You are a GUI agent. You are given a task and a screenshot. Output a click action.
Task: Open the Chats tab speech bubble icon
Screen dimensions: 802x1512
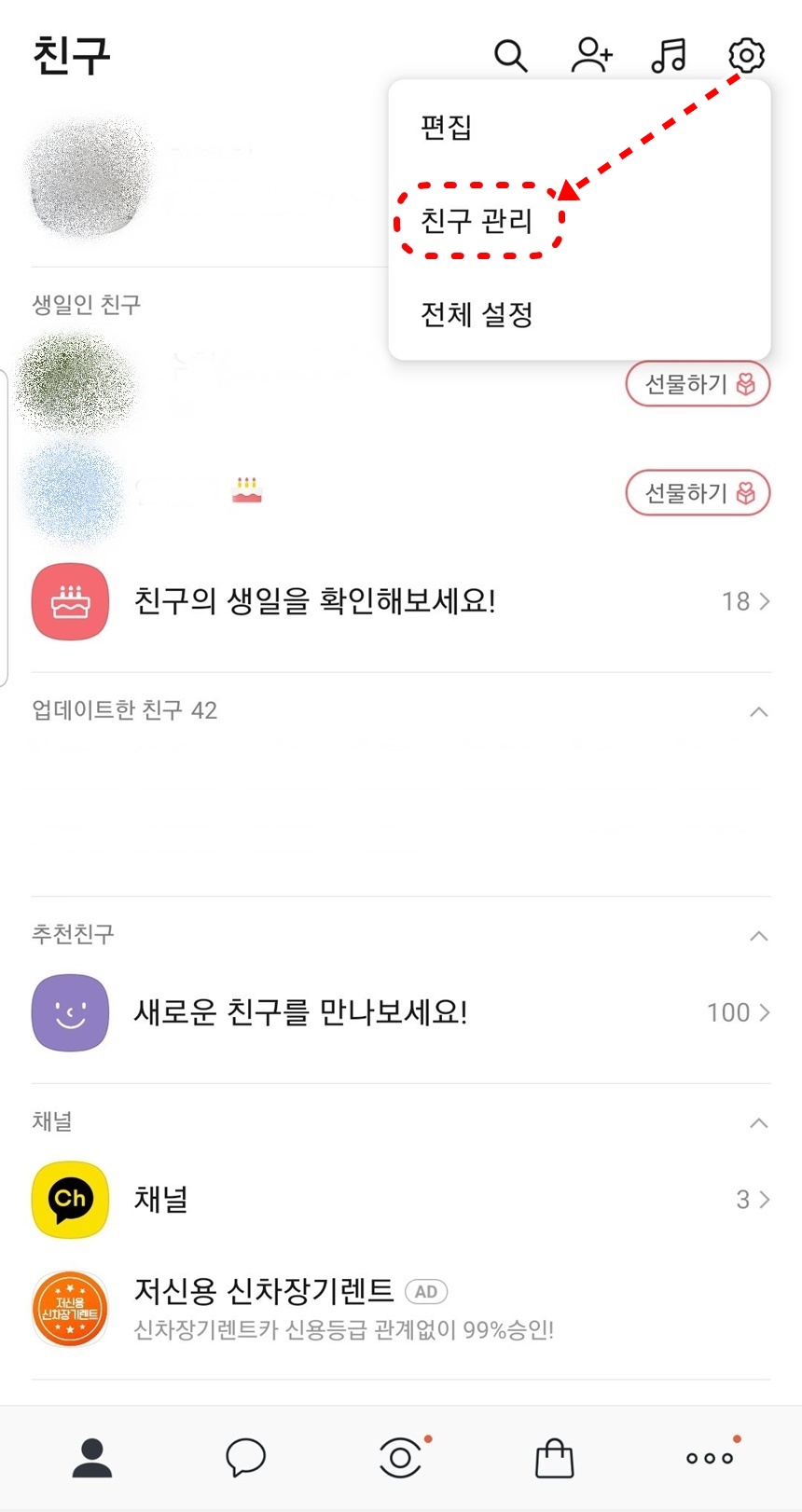click(244, 1457)
